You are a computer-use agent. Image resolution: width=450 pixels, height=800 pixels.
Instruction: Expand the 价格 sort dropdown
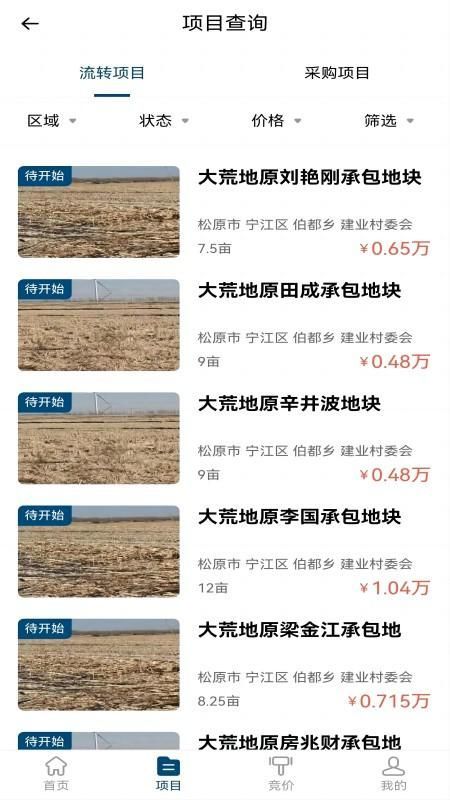click(276, 121)
